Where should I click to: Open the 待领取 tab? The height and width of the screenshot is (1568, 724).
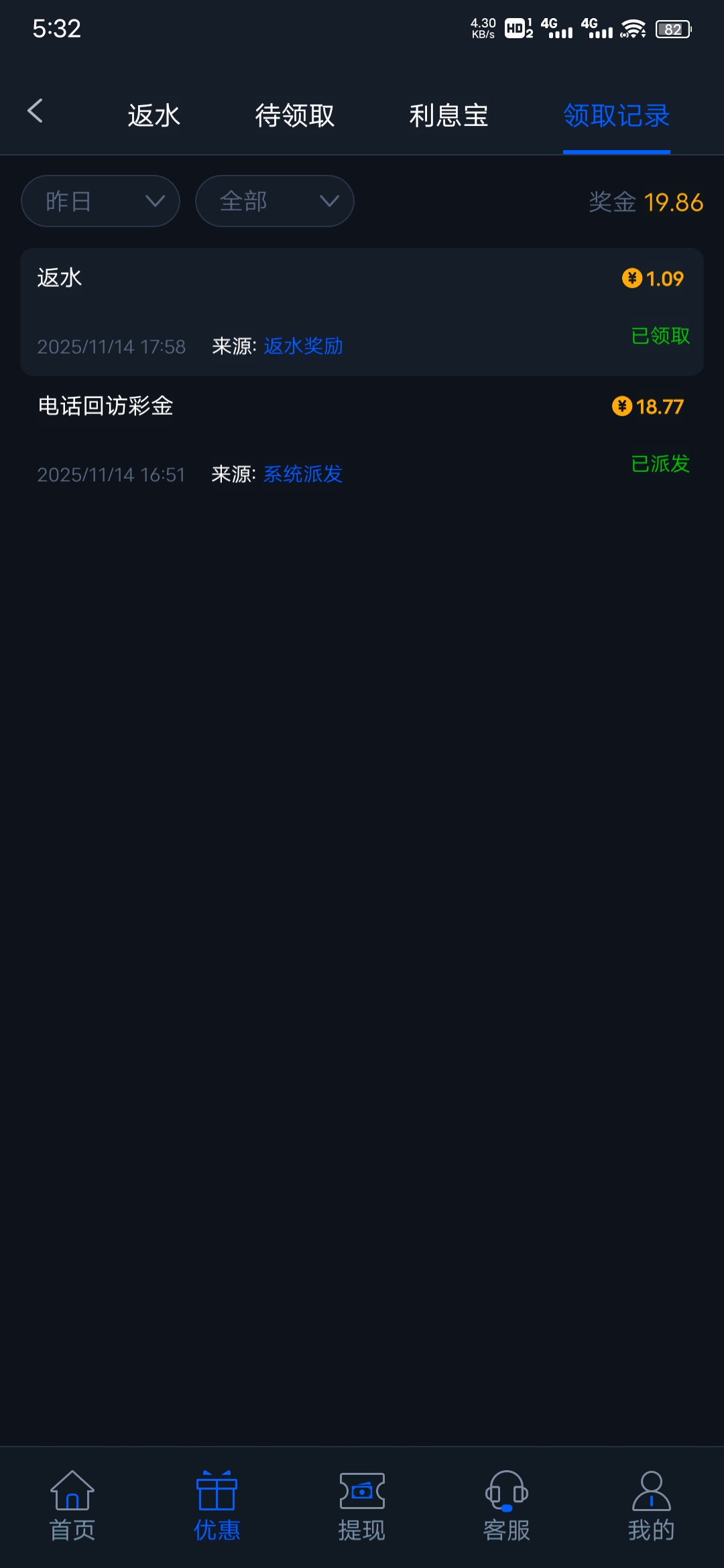[295, 116]
